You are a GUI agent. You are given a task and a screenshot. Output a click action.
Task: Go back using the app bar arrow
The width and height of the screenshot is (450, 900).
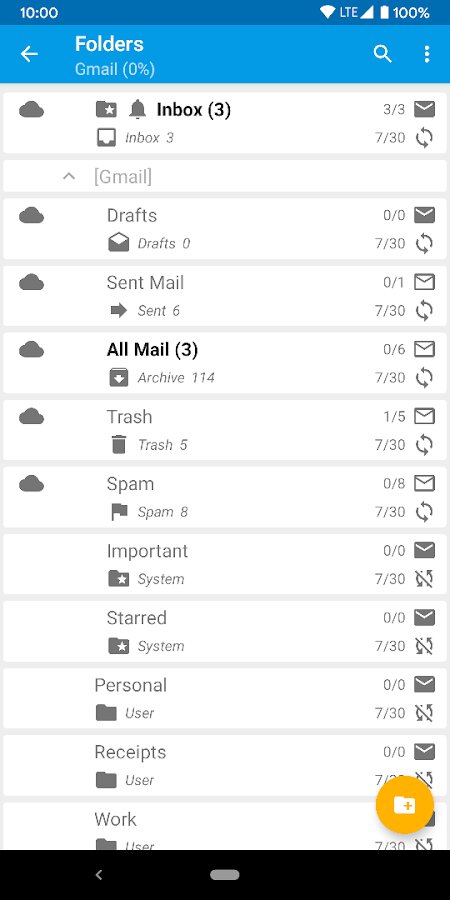pos(29,54)
